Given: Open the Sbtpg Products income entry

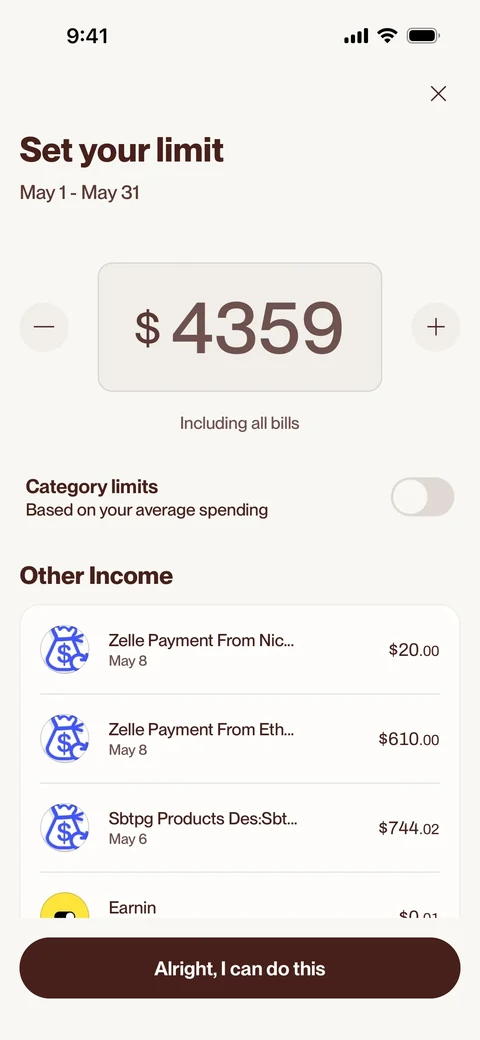Looking at the screenshot, I should 240,828.
